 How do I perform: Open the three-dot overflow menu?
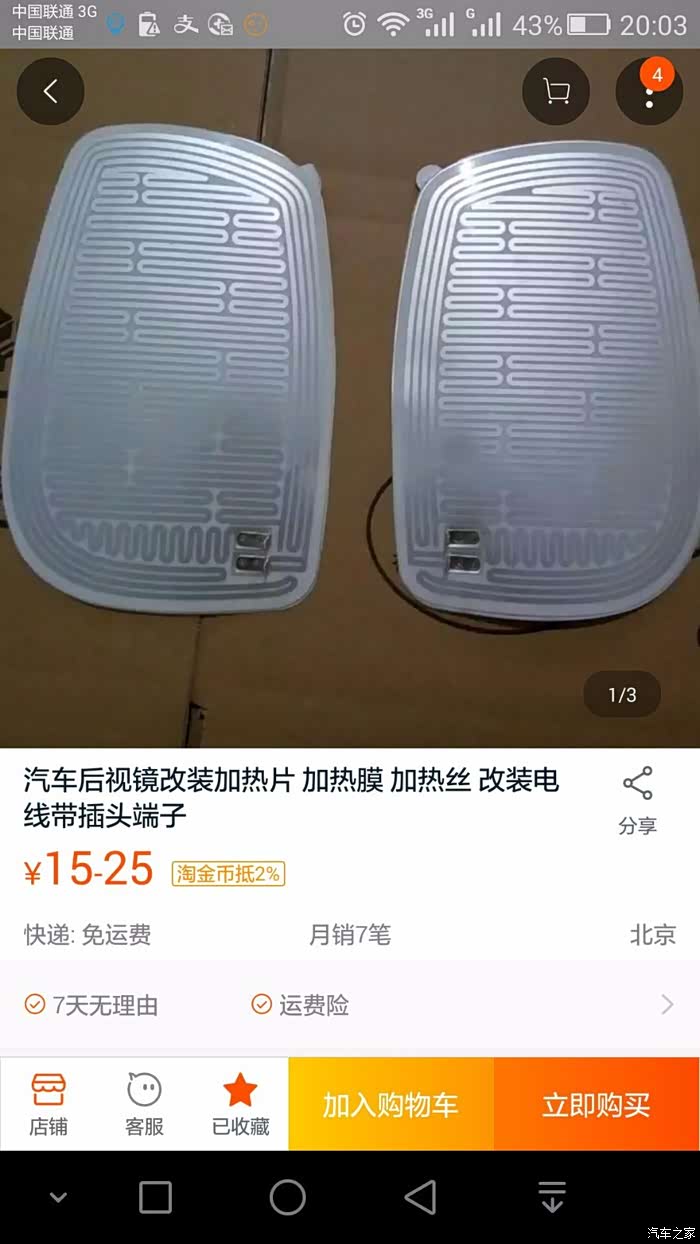pyautogui.click(x=649, y=92)
